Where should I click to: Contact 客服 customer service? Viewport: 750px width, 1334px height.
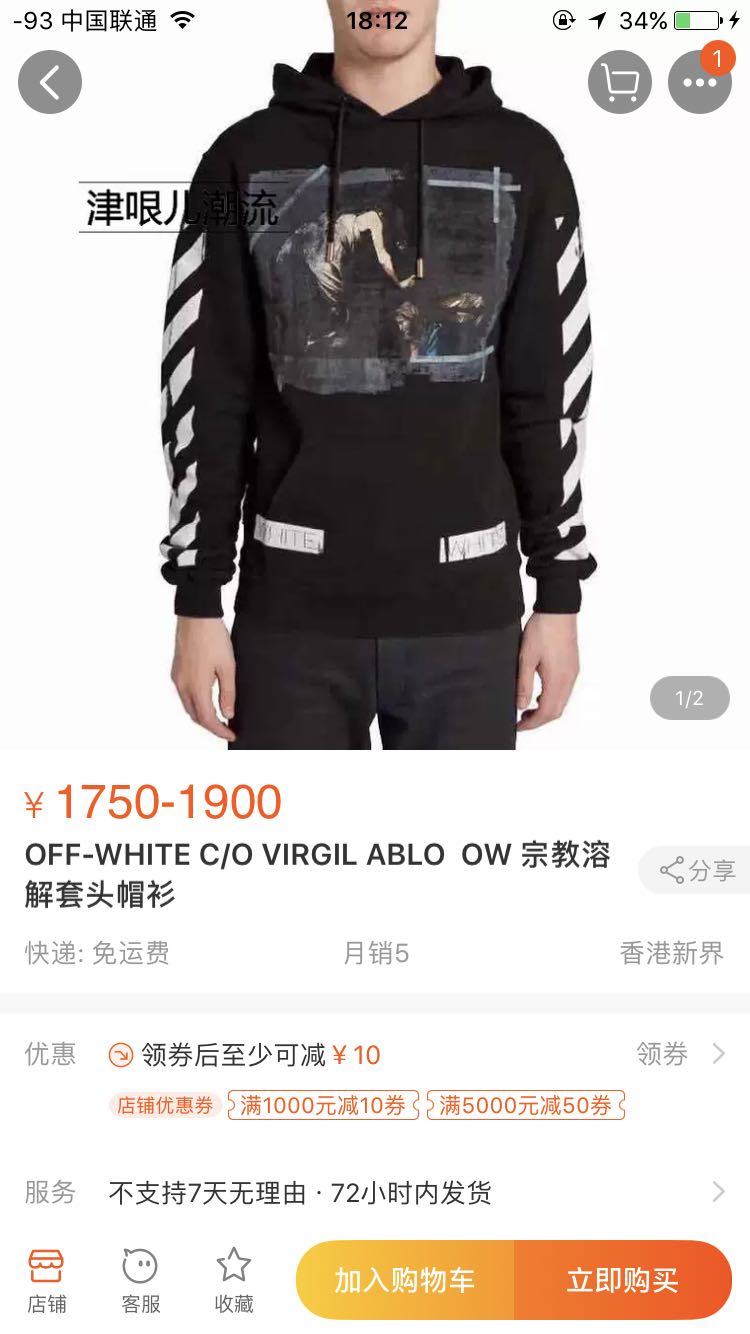140,1281
